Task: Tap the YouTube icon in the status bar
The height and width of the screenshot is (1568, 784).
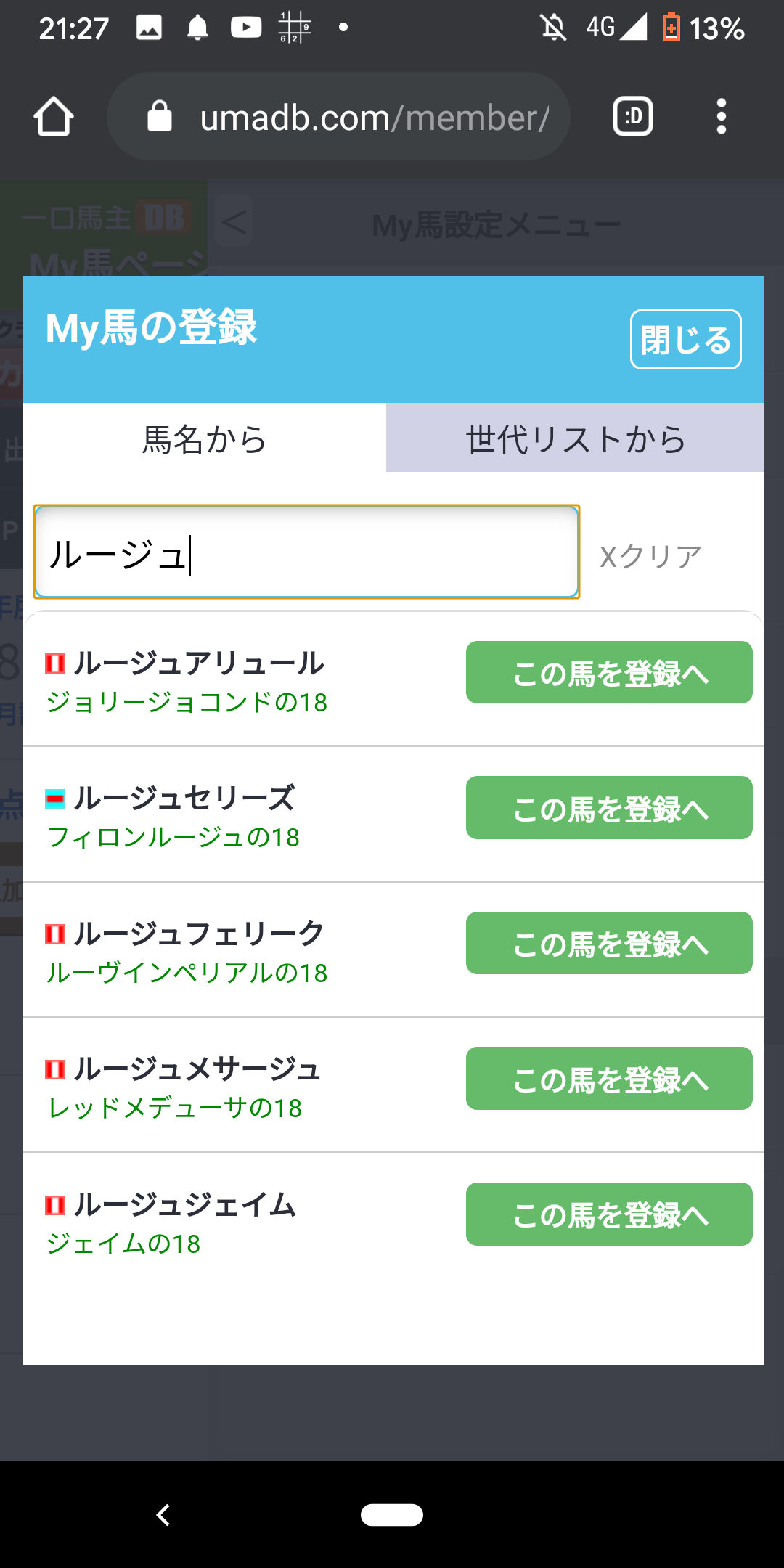Action: [245, 28]
